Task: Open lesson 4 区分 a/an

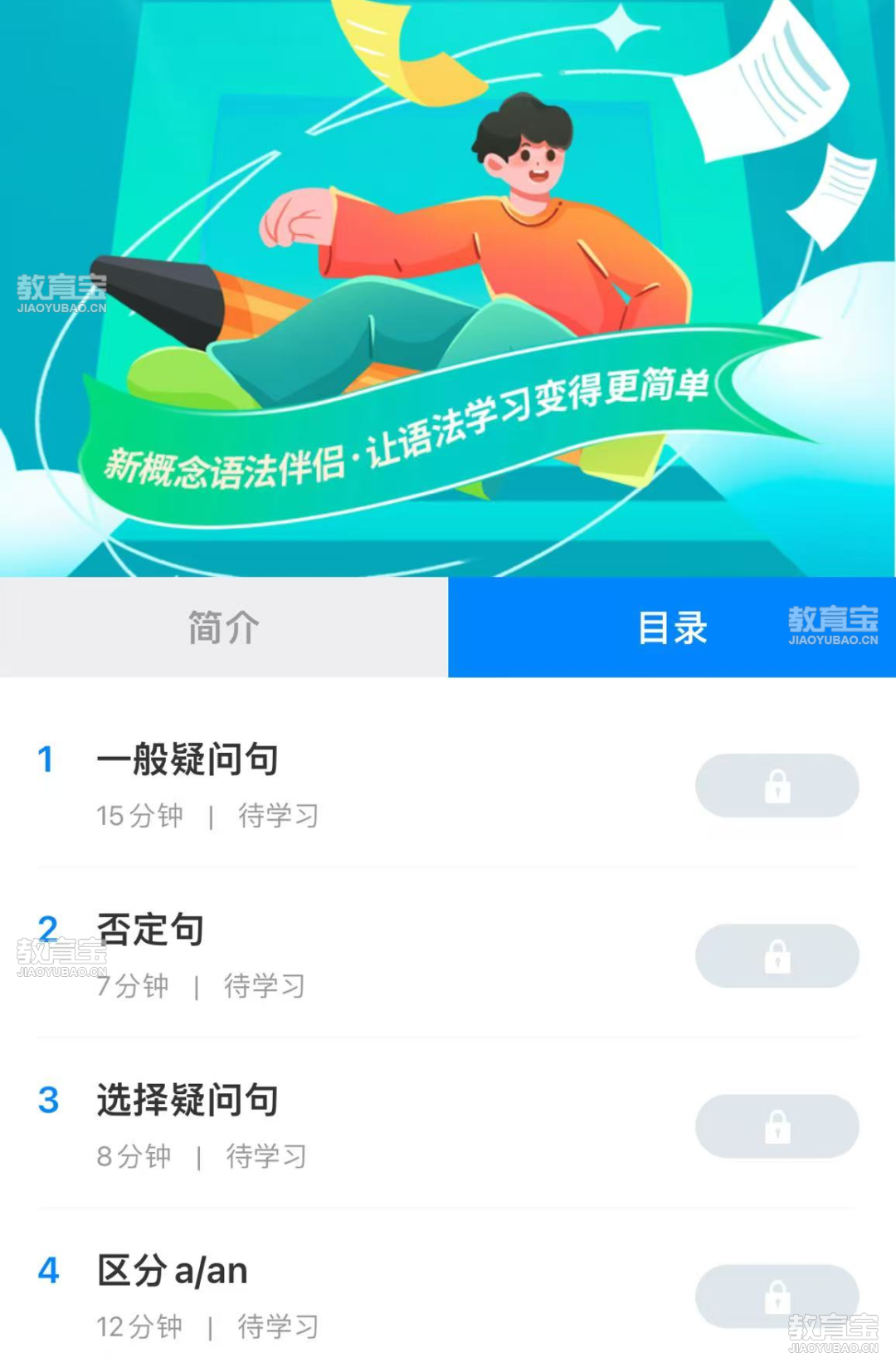Action: [x=173, y=1271]
